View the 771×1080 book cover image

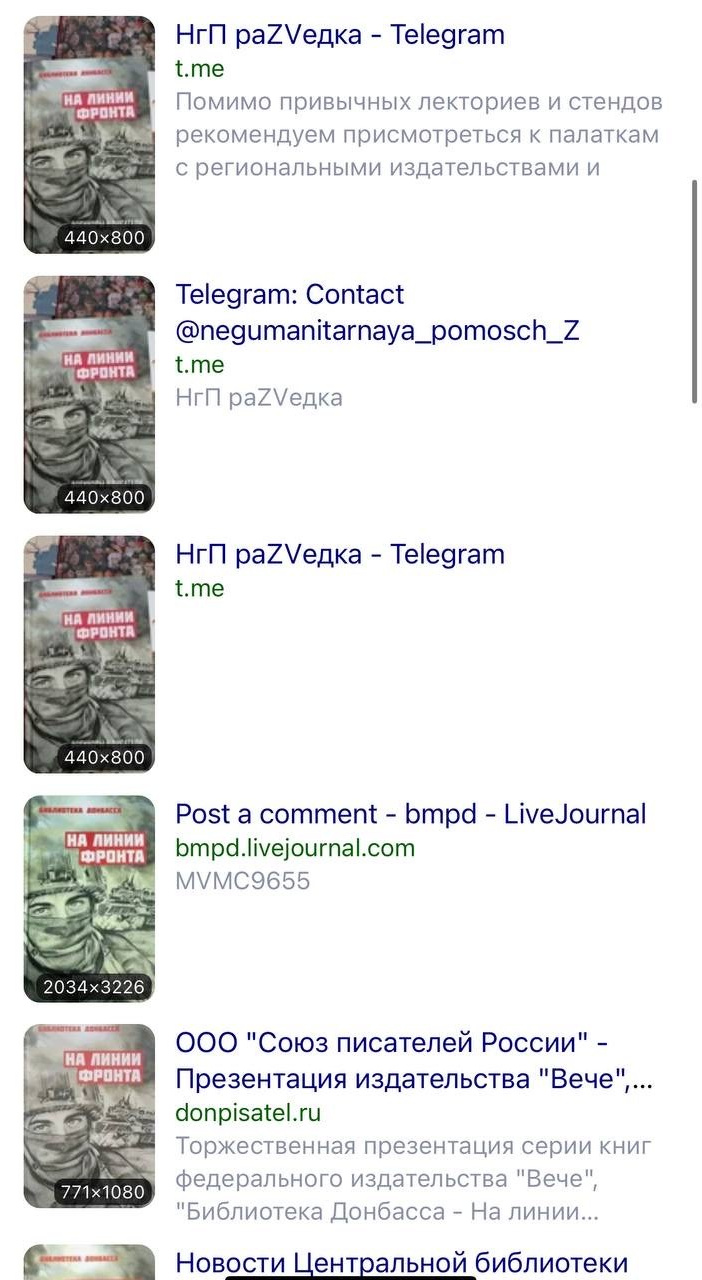89,1115
